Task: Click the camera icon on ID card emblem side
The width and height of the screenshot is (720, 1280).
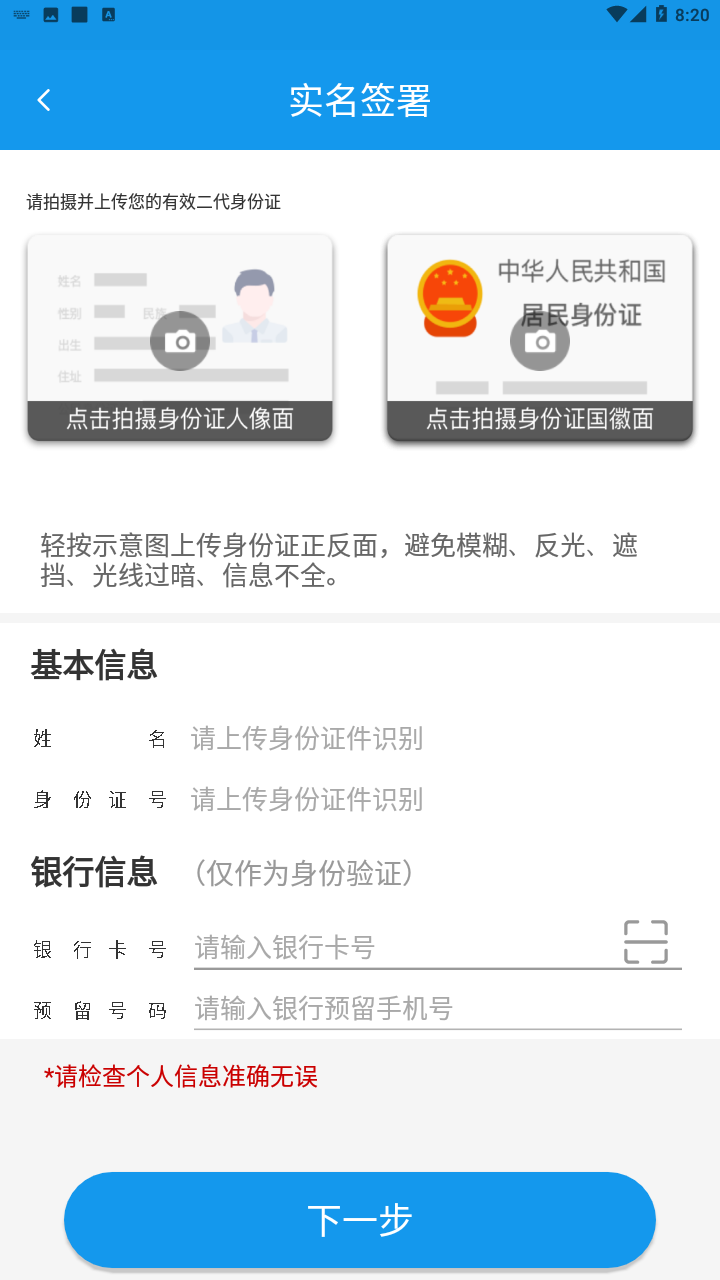Action: pyautogui.click(x=540, y=340)
